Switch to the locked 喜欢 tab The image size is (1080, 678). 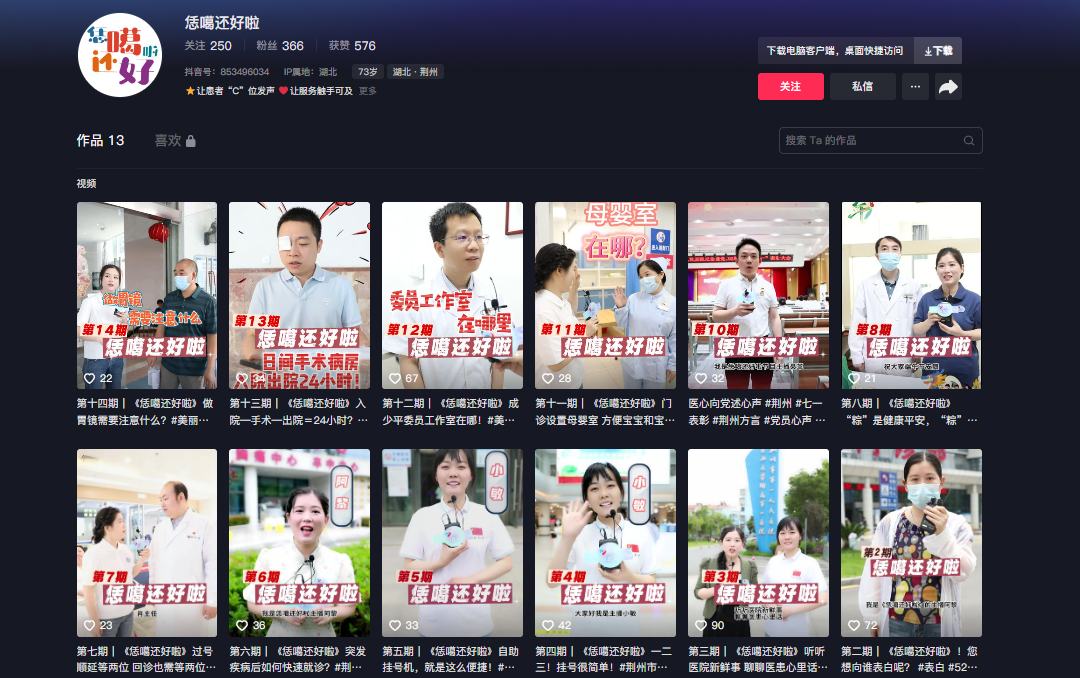[174, 141]
